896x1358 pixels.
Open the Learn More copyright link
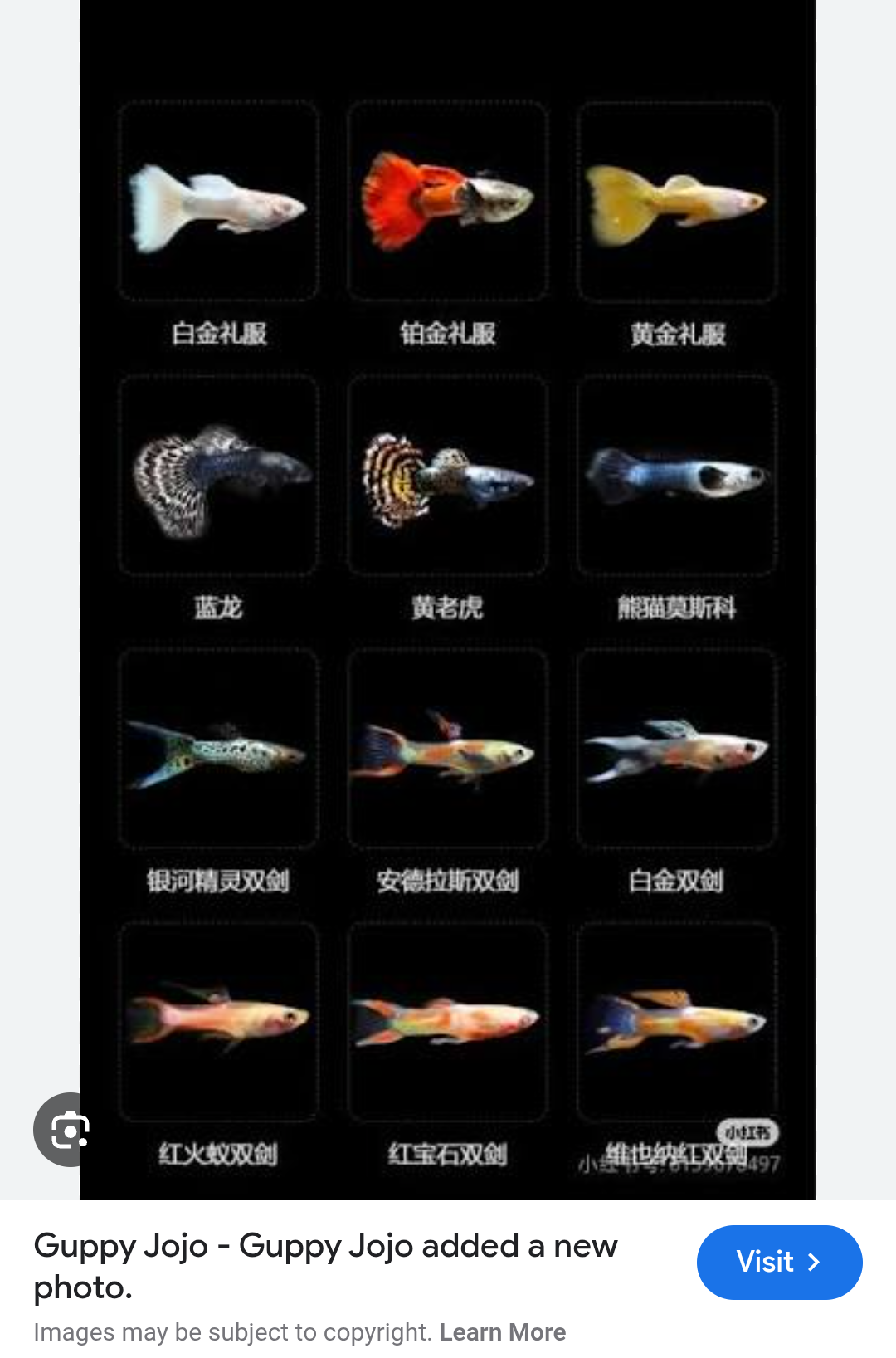502,1332
